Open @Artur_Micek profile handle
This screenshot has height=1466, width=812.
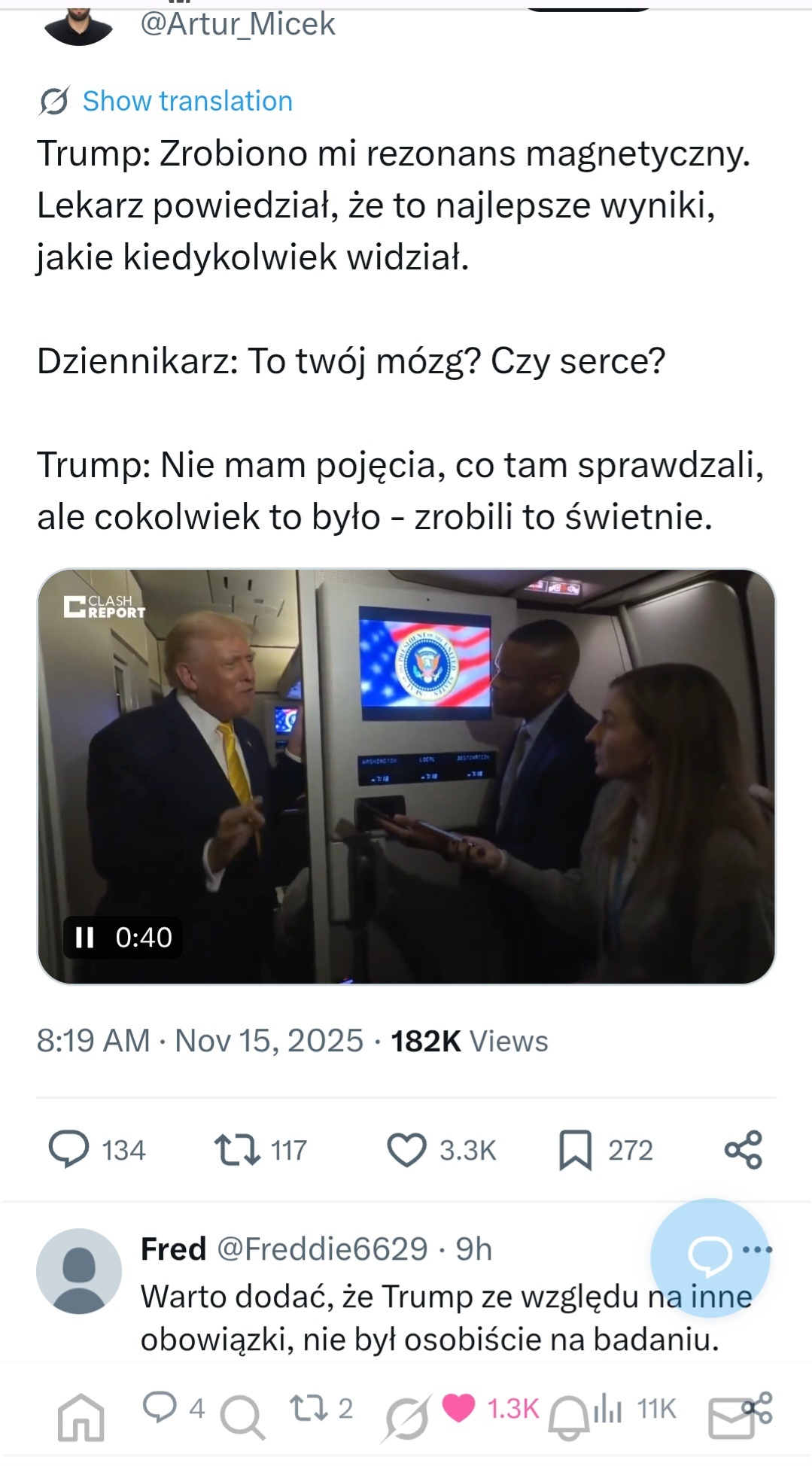point(237,24)
